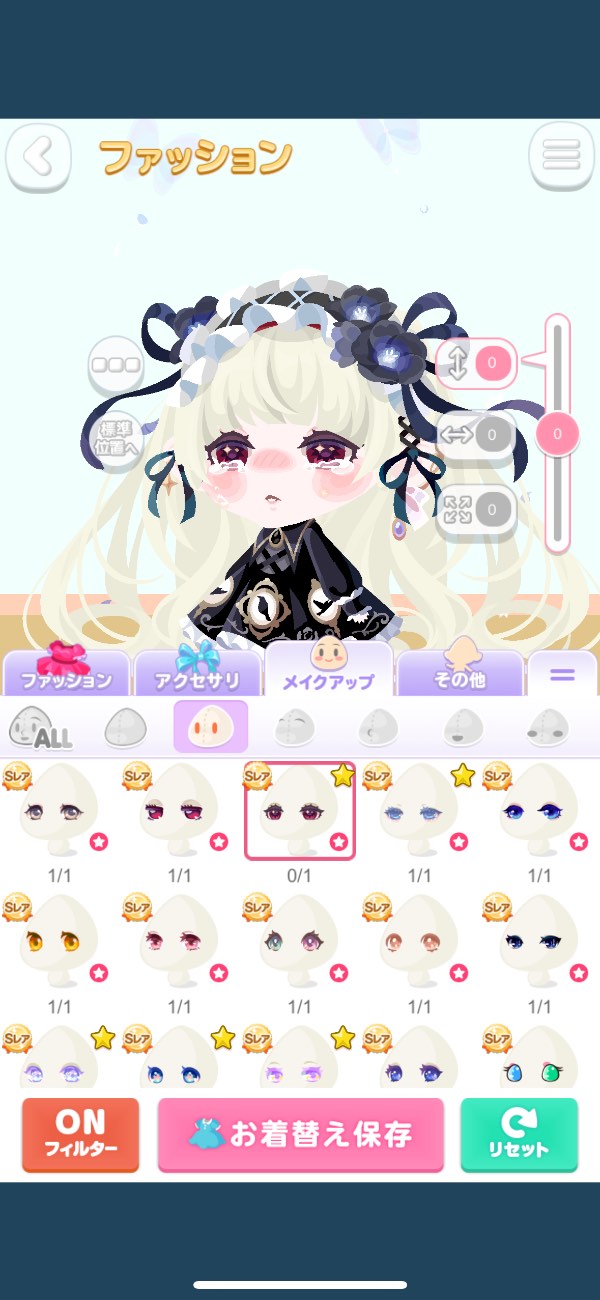Image resolution: width=600 pixels, height=1300 pixels.
Task: Open the hamburger menu
Action: click(x=561, y=156)
